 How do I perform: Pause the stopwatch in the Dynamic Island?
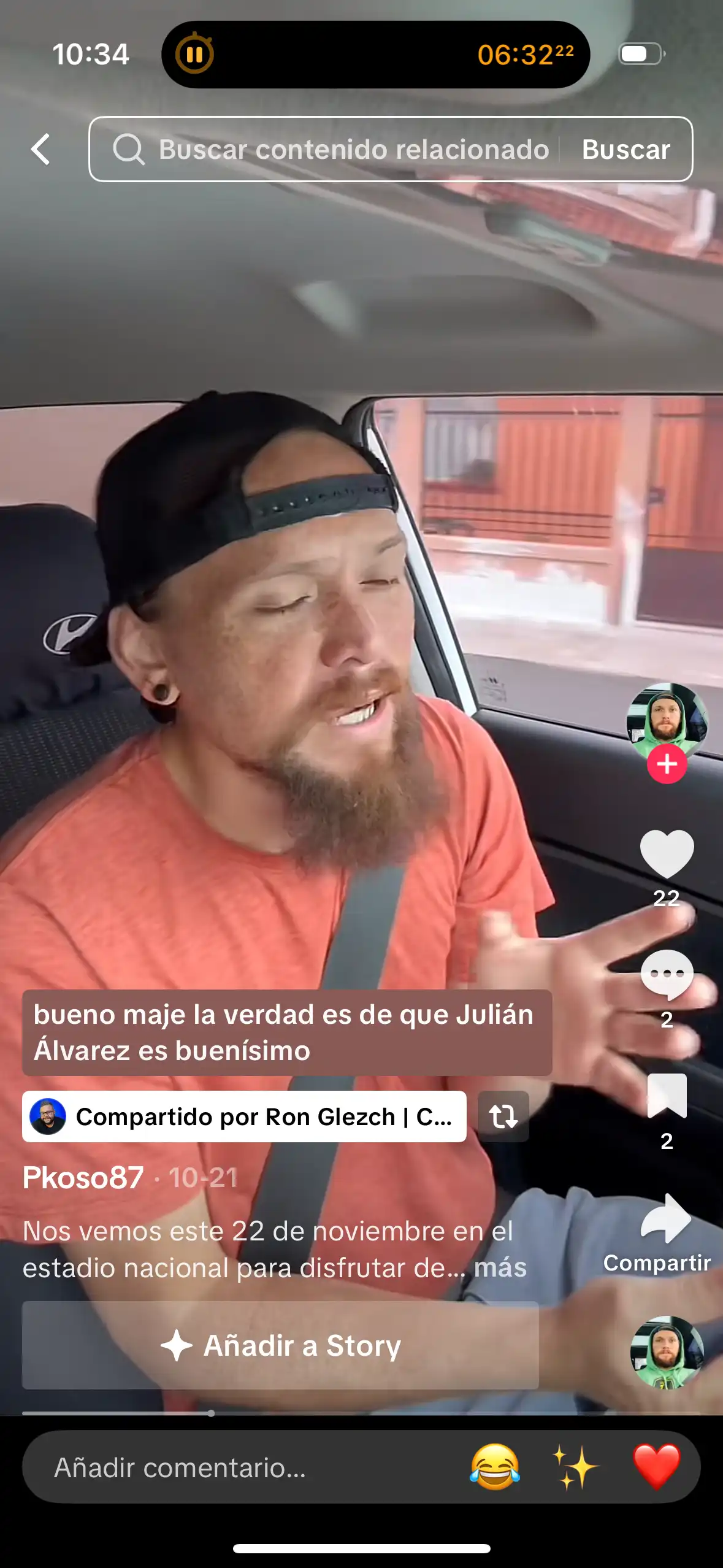(x=194, y=55)
